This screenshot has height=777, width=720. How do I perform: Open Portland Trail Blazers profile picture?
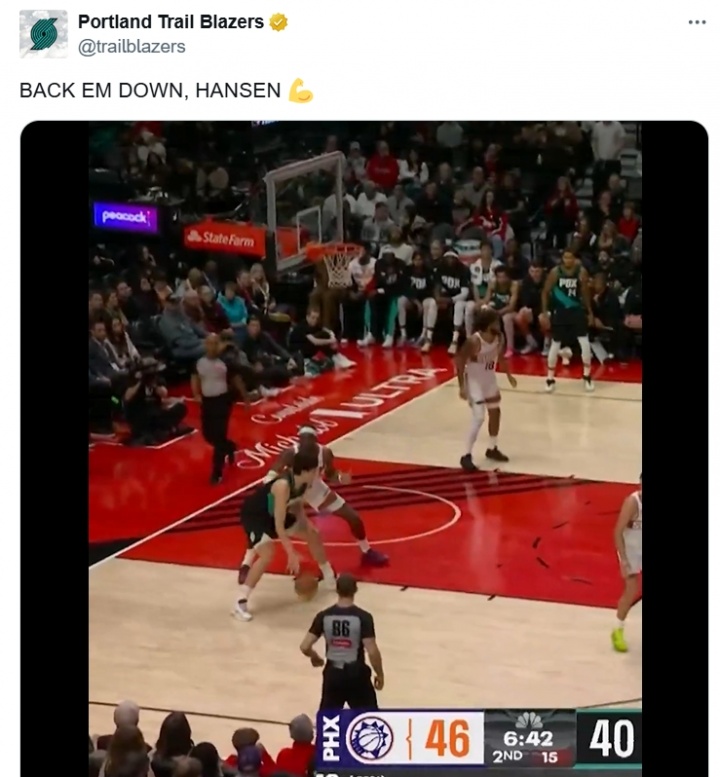[x=43, y=34]
